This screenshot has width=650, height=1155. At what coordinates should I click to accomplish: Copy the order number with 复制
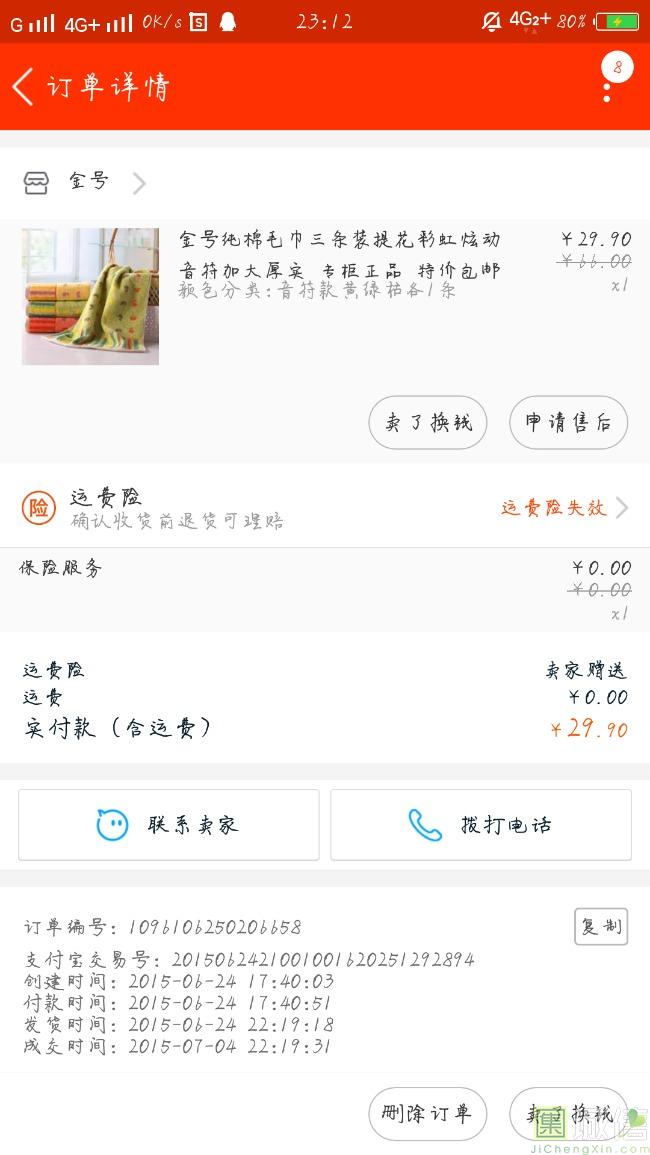pyautogui.click(x=601, y=926)
